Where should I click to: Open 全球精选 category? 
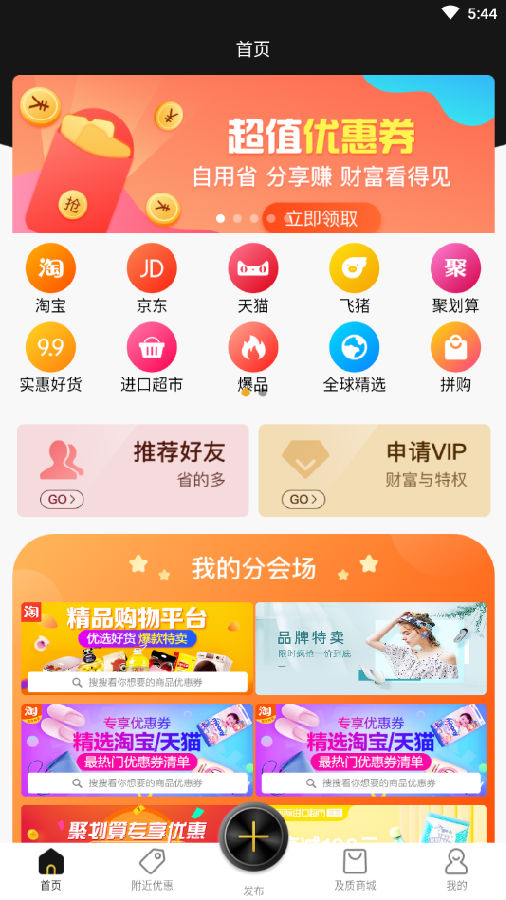[354, 357]
